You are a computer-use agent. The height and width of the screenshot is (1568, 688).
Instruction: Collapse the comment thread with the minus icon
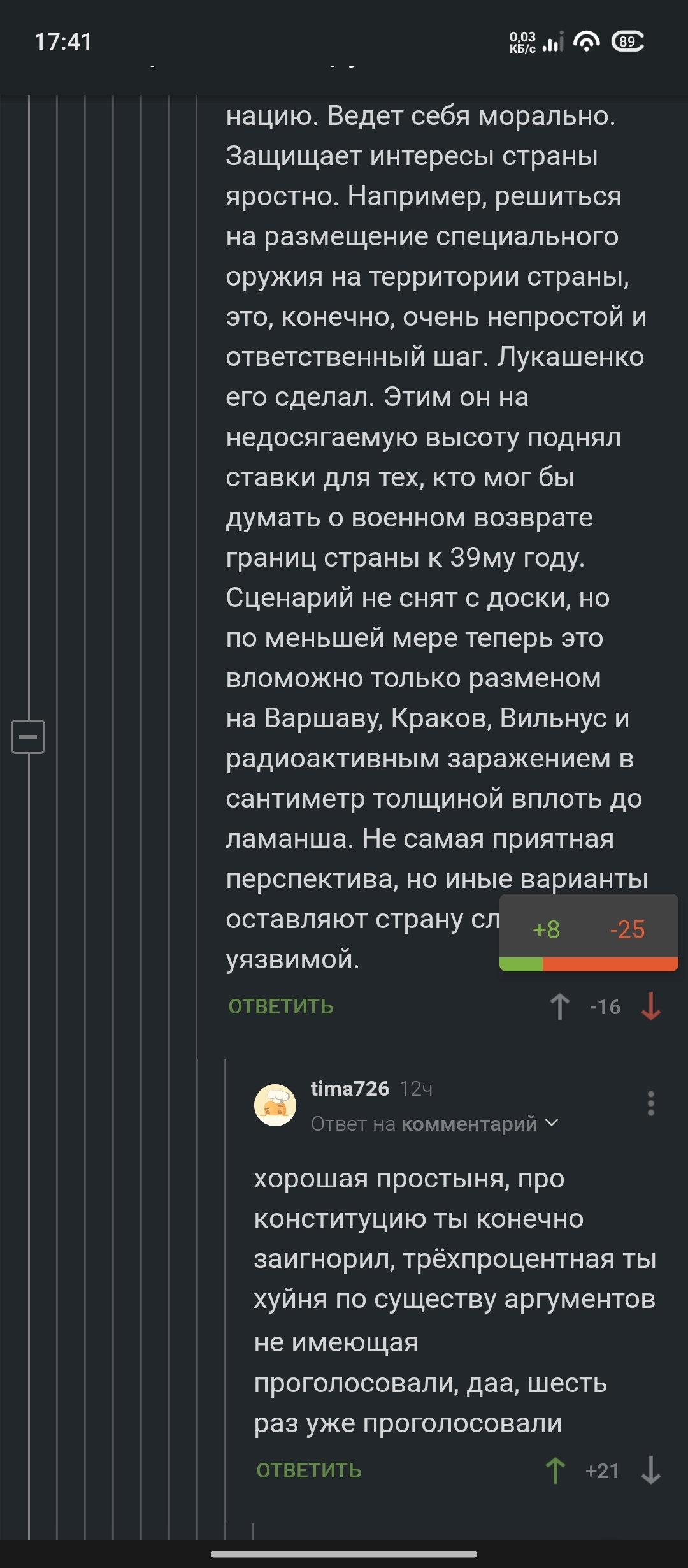point(28,736)
